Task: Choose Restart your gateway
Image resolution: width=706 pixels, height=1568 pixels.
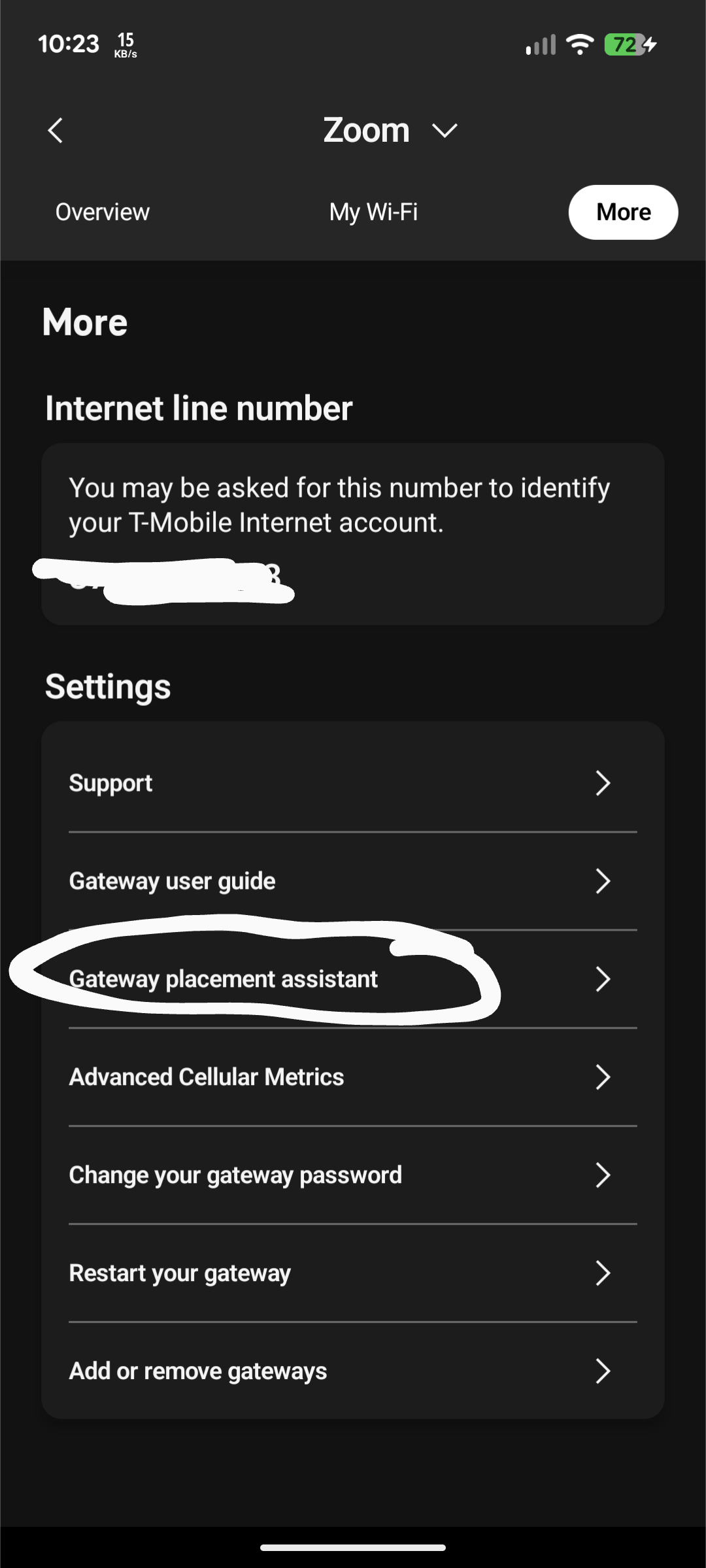Action: click(352, 1273)
